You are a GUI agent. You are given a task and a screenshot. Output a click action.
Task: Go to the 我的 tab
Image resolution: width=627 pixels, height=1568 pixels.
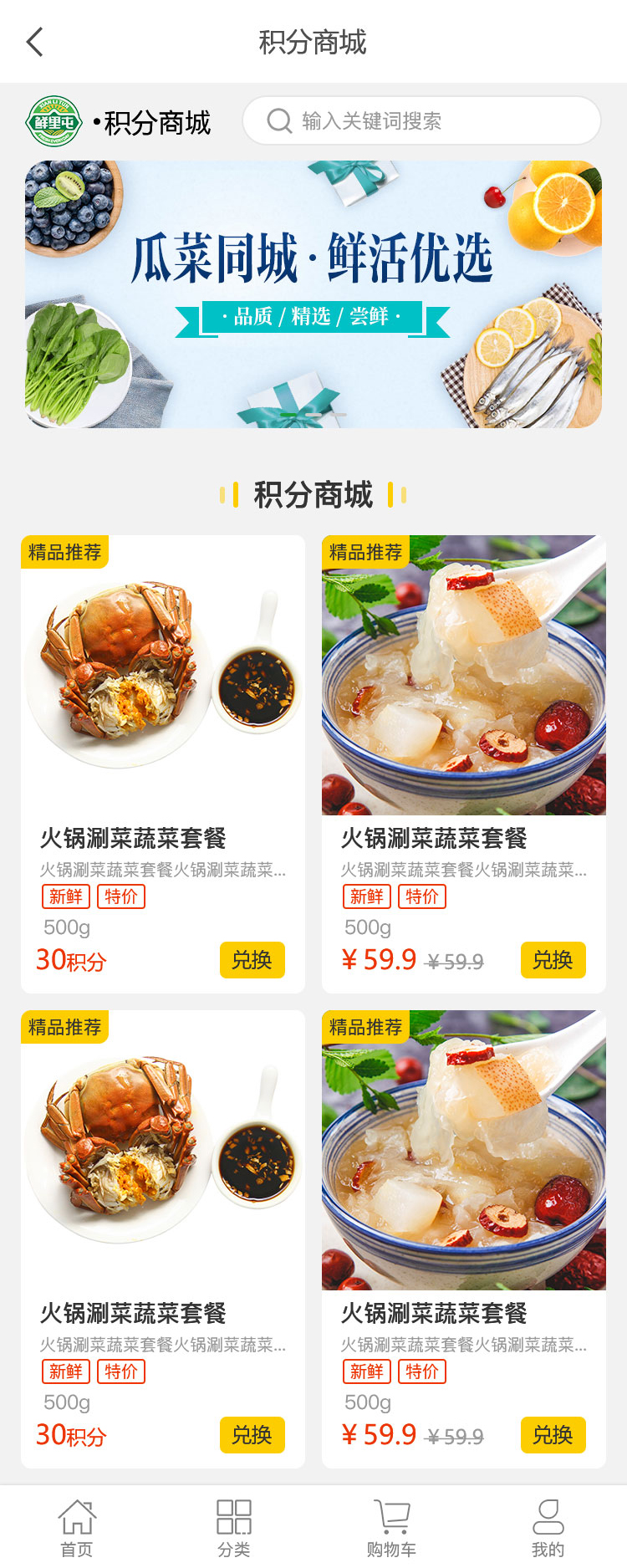[548, 1528]
